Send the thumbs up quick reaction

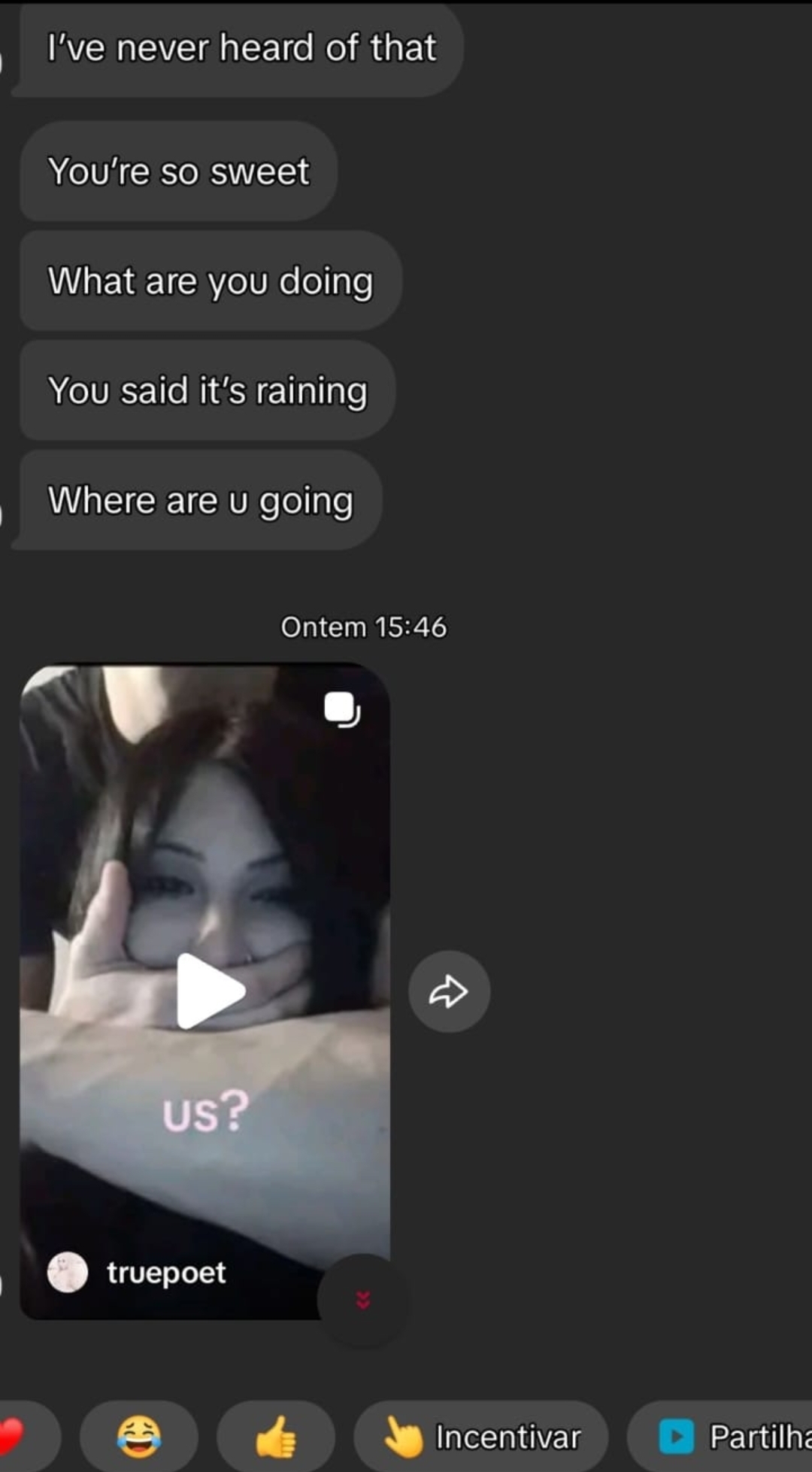coord(275,1437)
